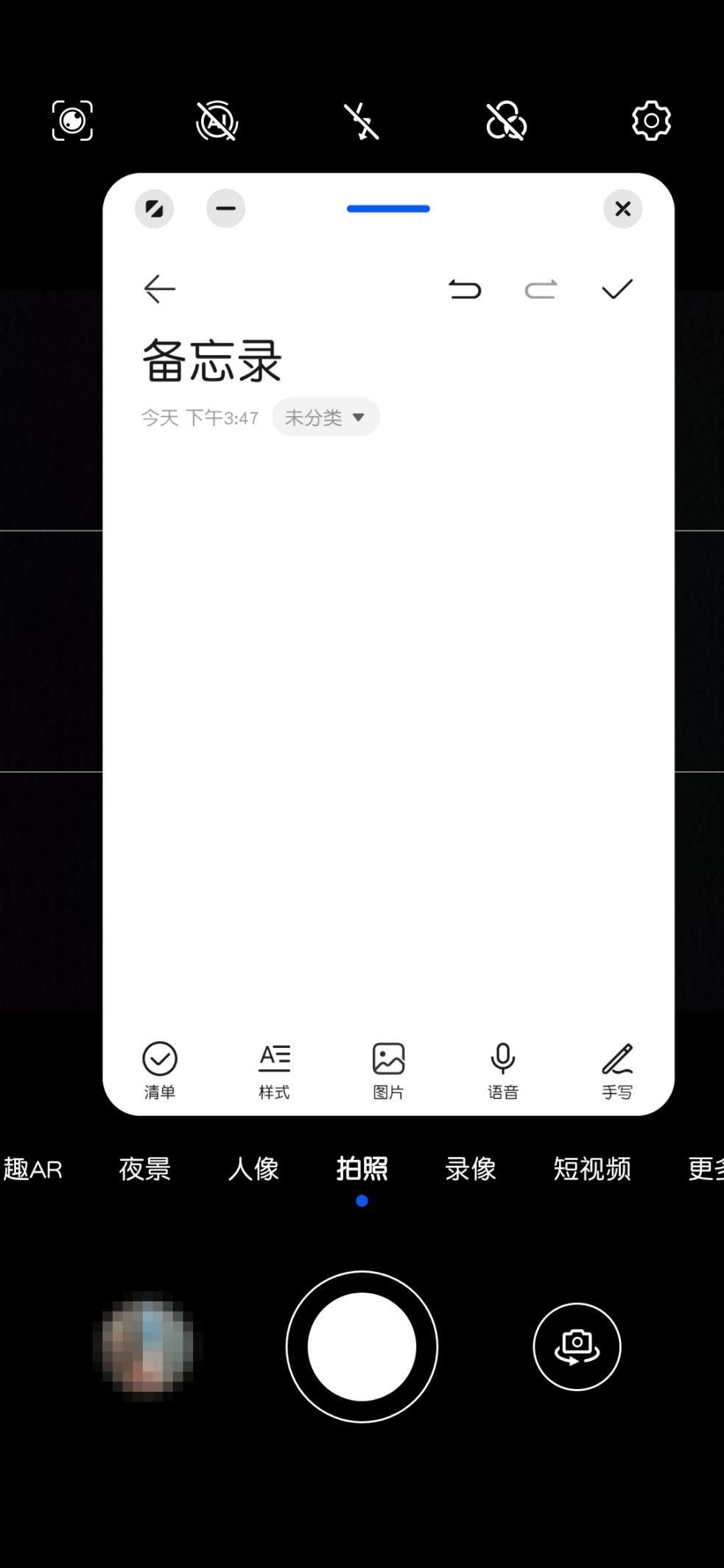Switch to 夜景 night mode

pos(144,1169)
